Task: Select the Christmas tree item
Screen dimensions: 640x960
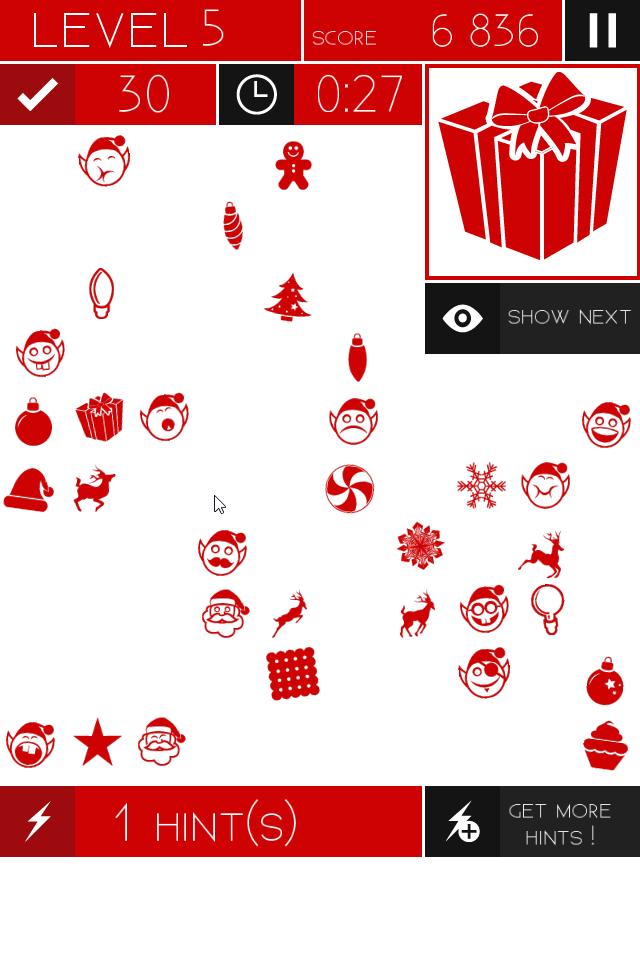Action: pyautogui.click(x=288, y=297)
